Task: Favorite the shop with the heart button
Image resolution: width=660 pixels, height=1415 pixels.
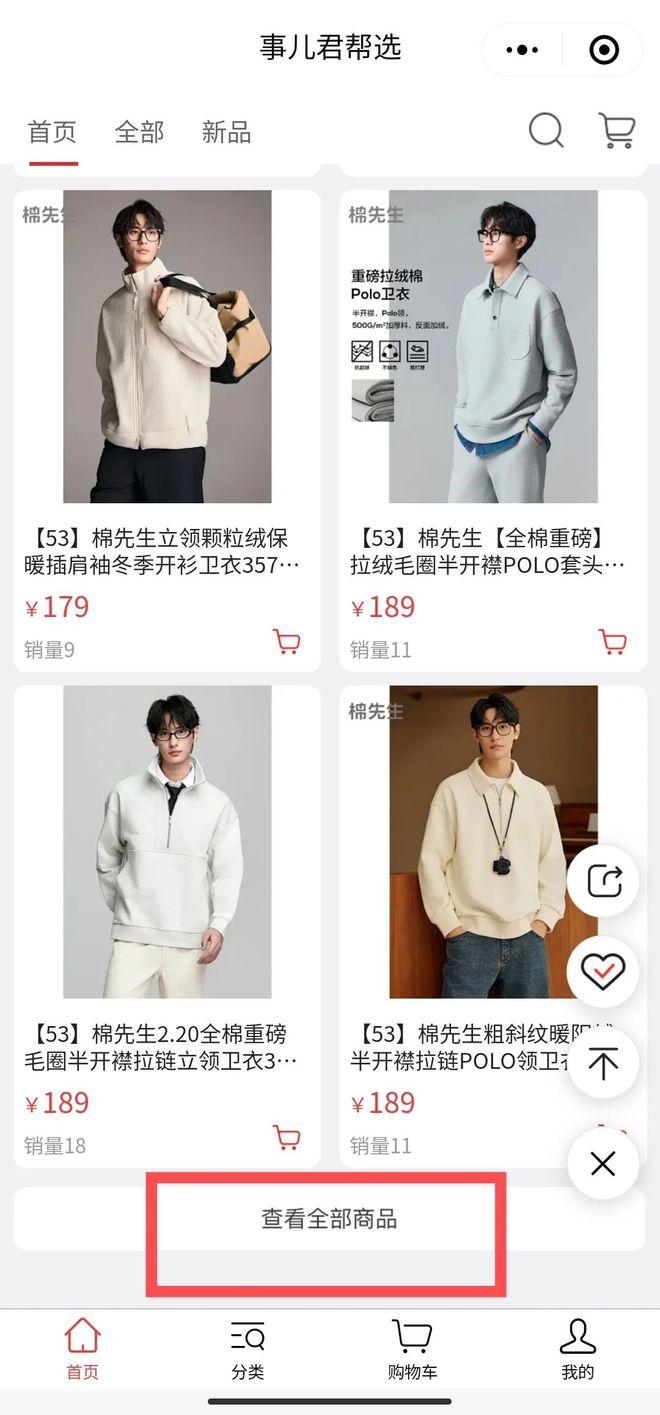Action: 603,971
